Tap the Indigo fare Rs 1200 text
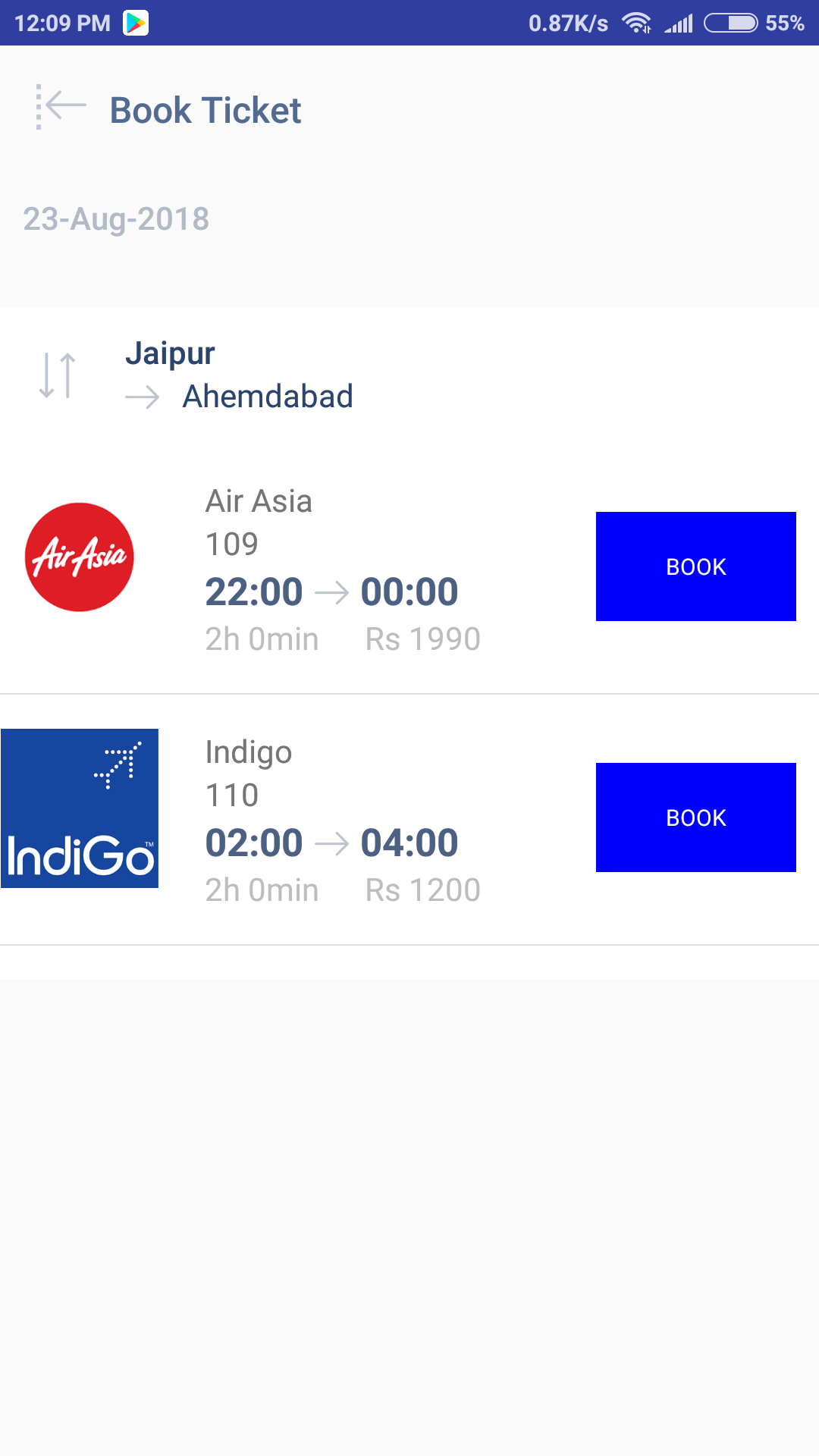The image size is (819, 1456). point(422,889)
